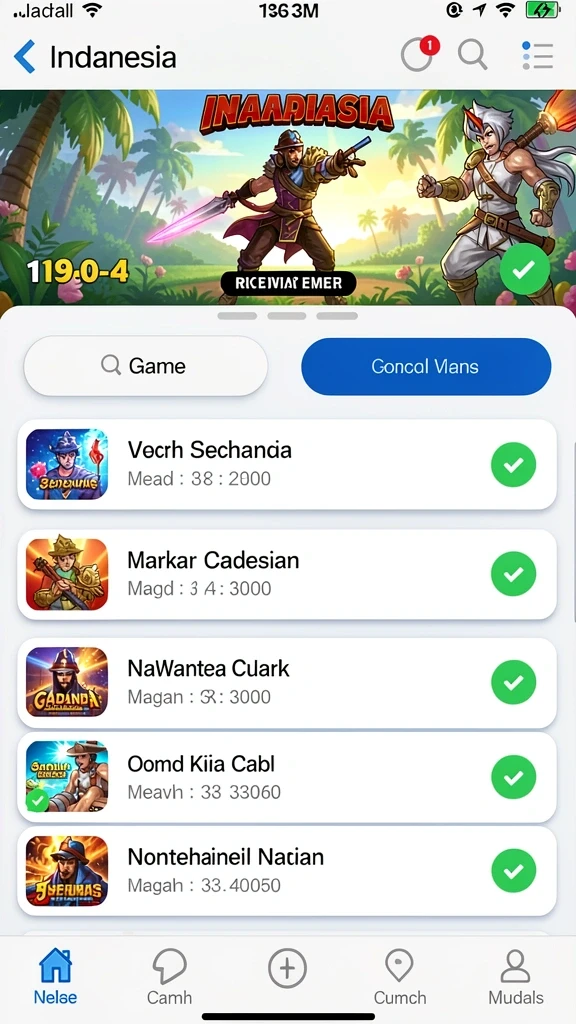Open the notifications icon with red badge
The width and height of the screenshot is (576, 1024).
click(x=418, y=55)
